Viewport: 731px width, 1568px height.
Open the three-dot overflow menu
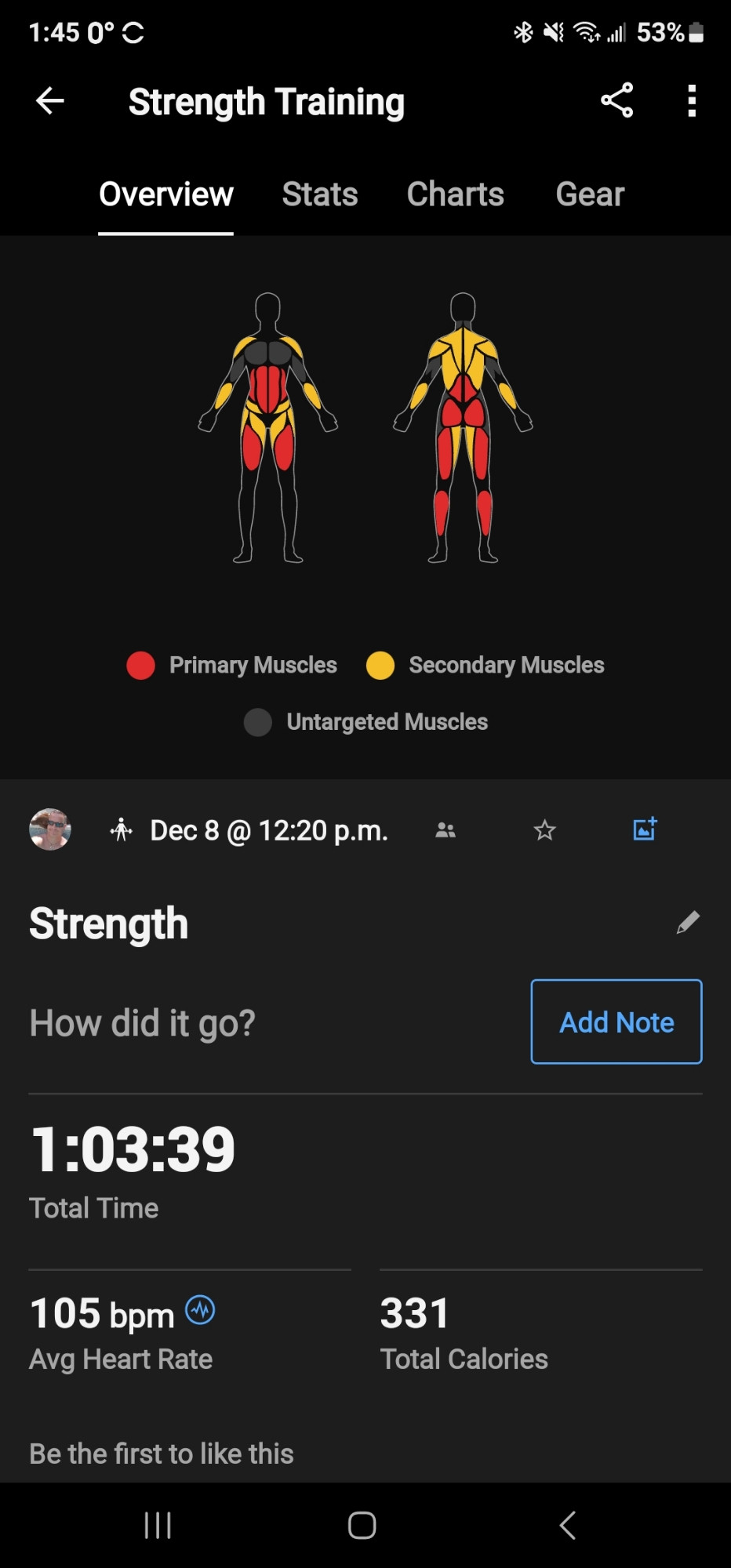click(x=691, y=100)
